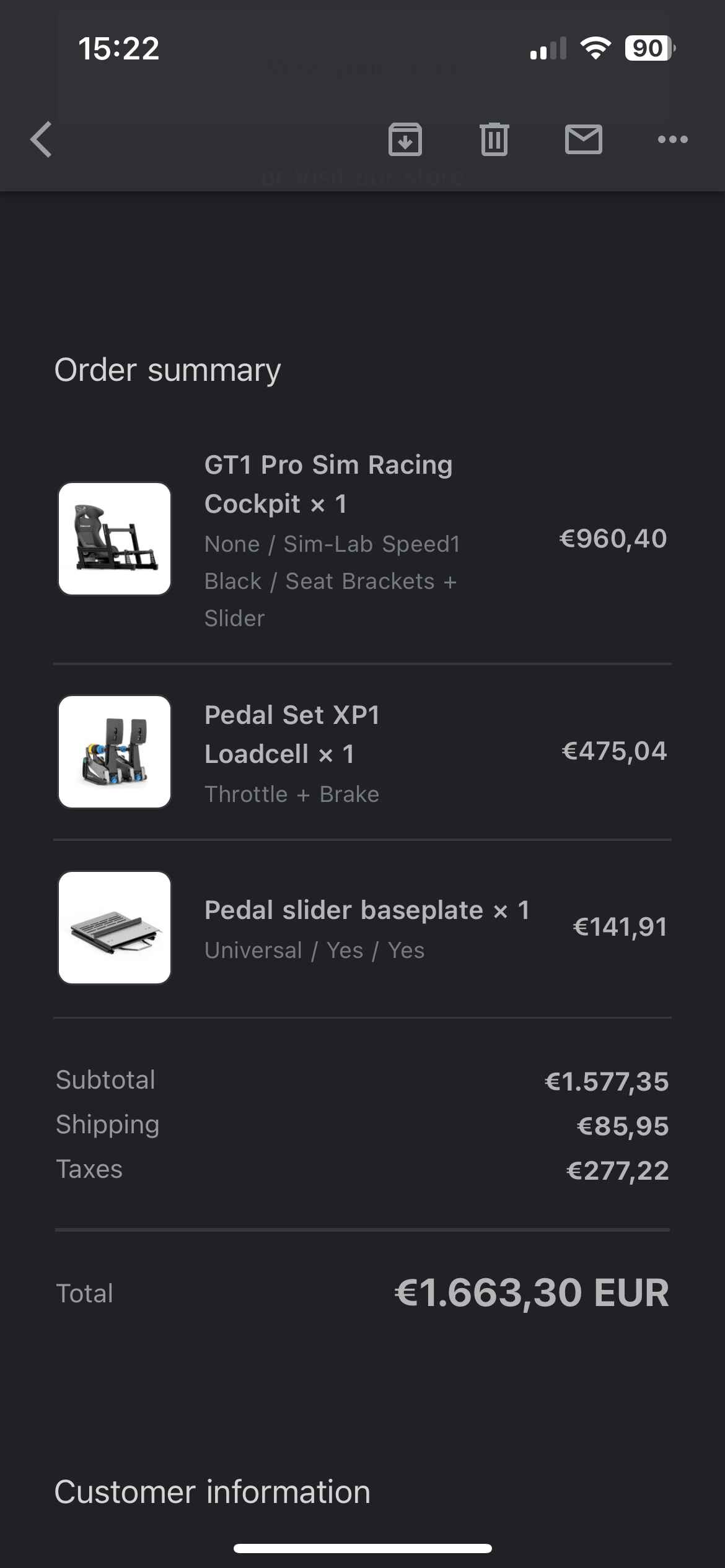Open the three-dot overflow menu
The width and height of the screenshot is (725, 1568).
tap(672, 139)
